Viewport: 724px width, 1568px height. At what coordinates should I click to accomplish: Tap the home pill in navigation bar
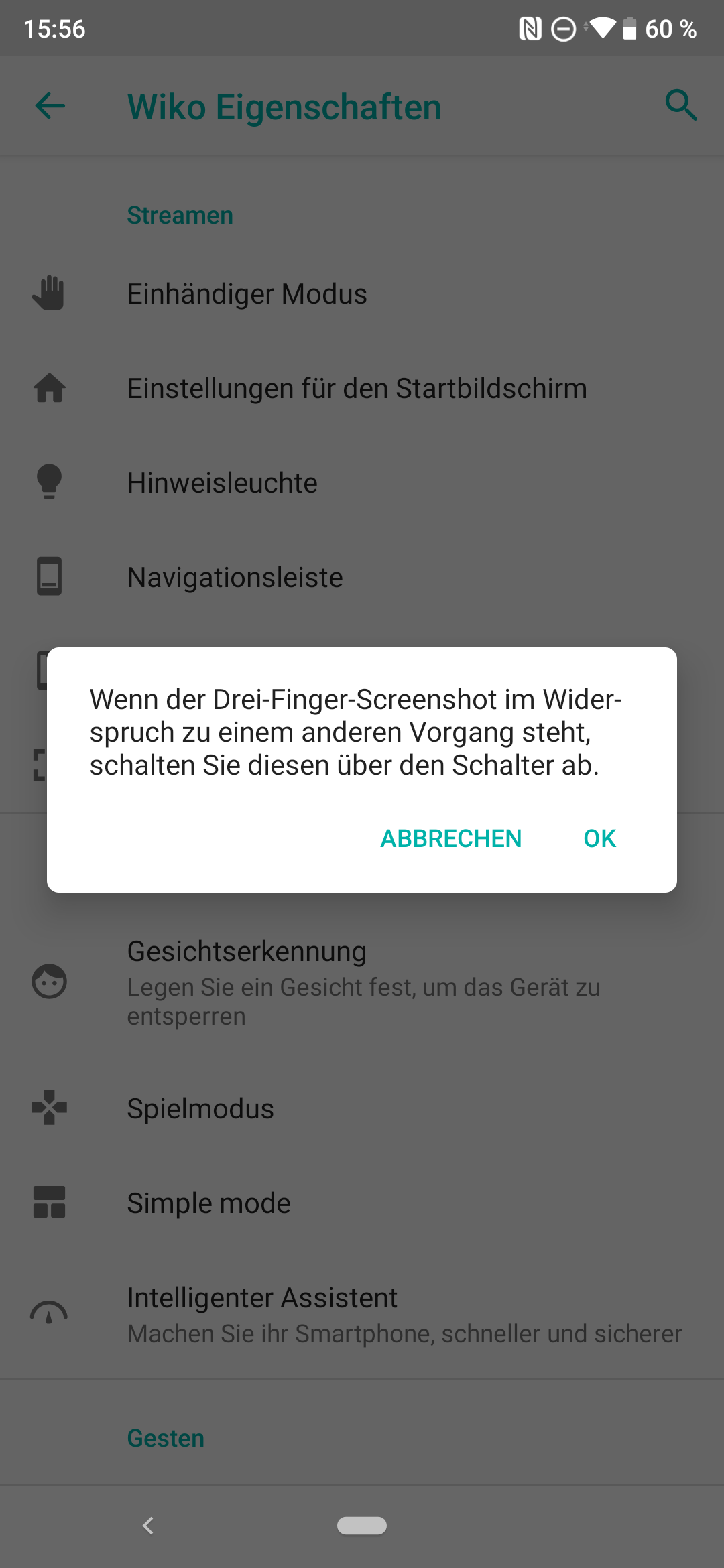pos(362,1526)
